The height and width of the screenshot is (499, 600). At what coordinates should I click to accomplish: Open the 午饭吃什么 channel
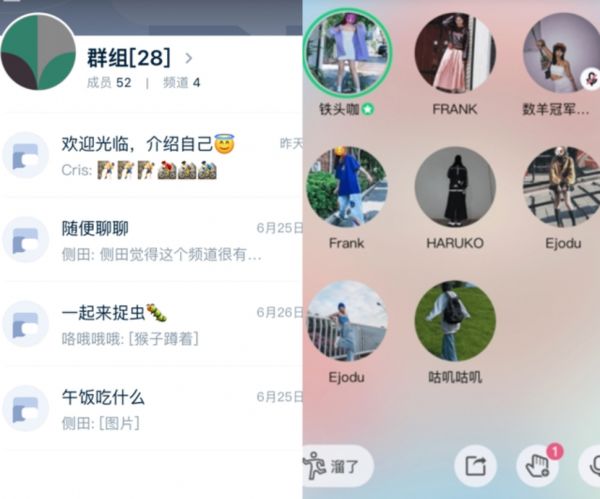pyautogui.click(x=150, y=408)
